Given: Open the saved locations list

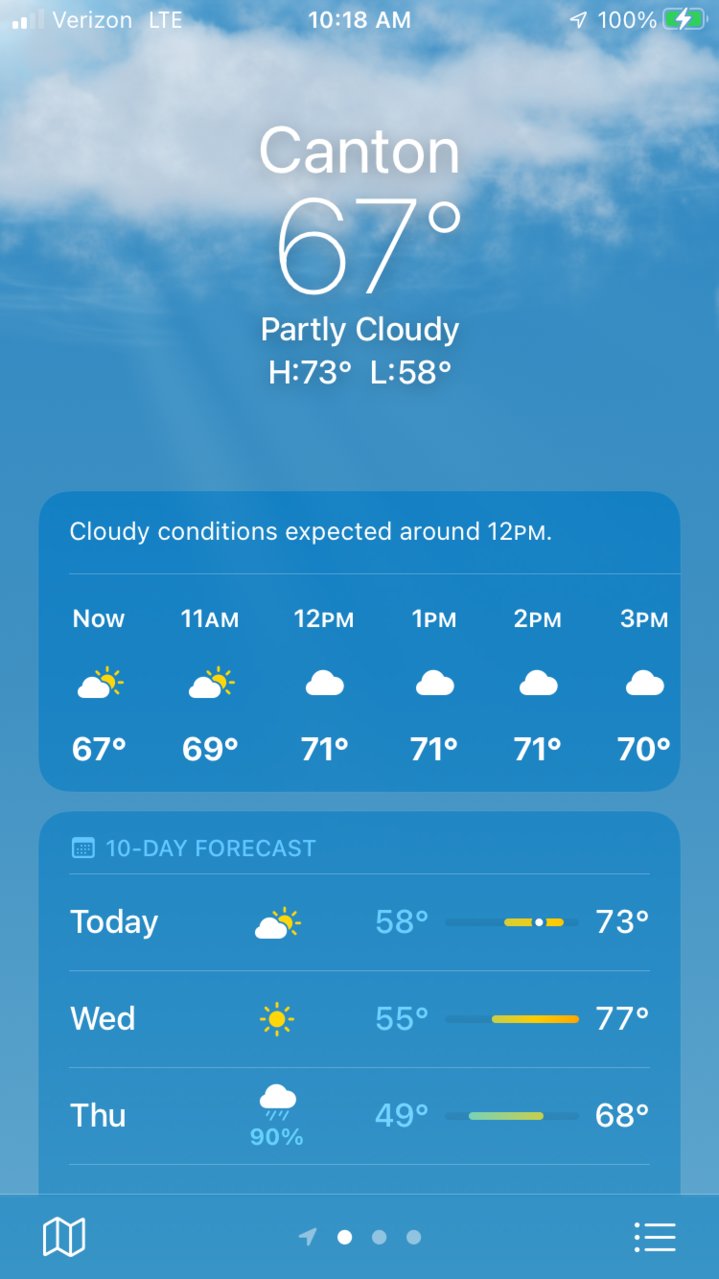Looking at the screenshot, I should (x=655, y=1237).
